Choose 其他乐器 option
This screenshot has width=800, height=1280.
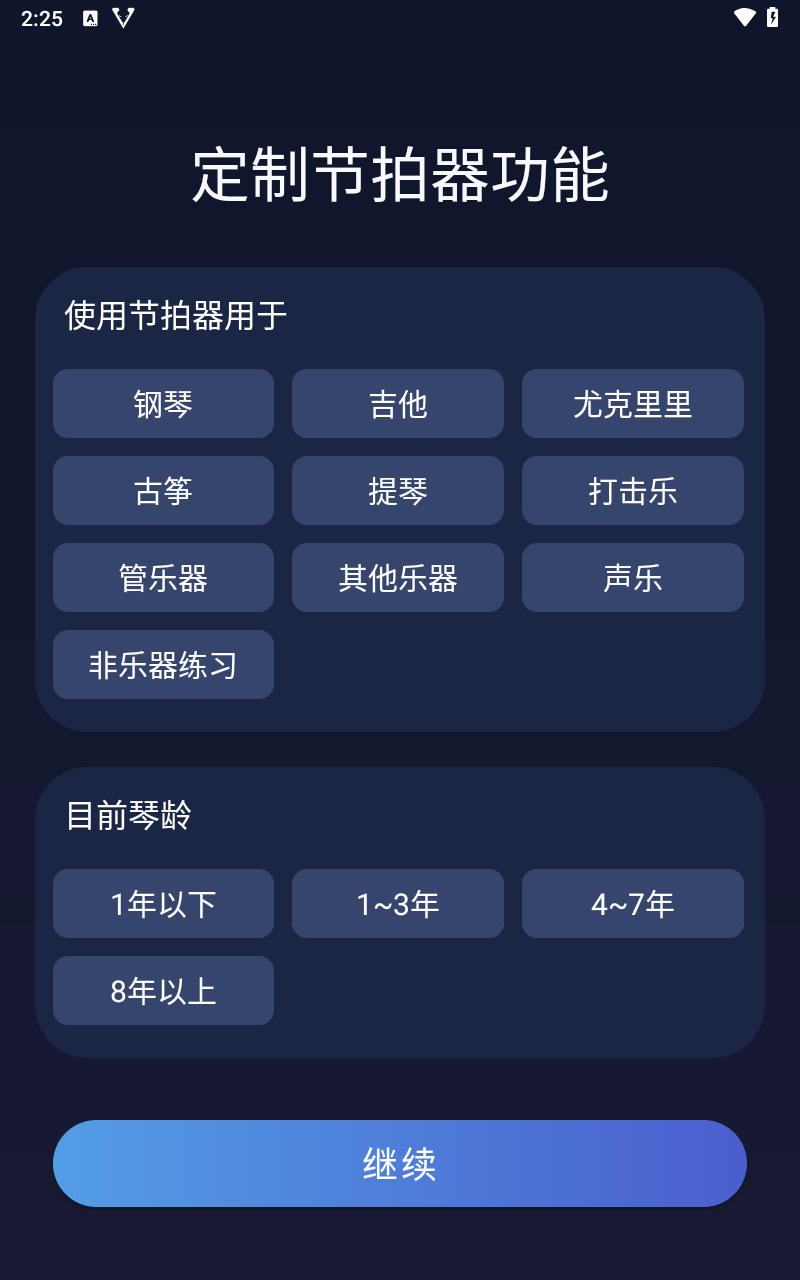(398, 578)
